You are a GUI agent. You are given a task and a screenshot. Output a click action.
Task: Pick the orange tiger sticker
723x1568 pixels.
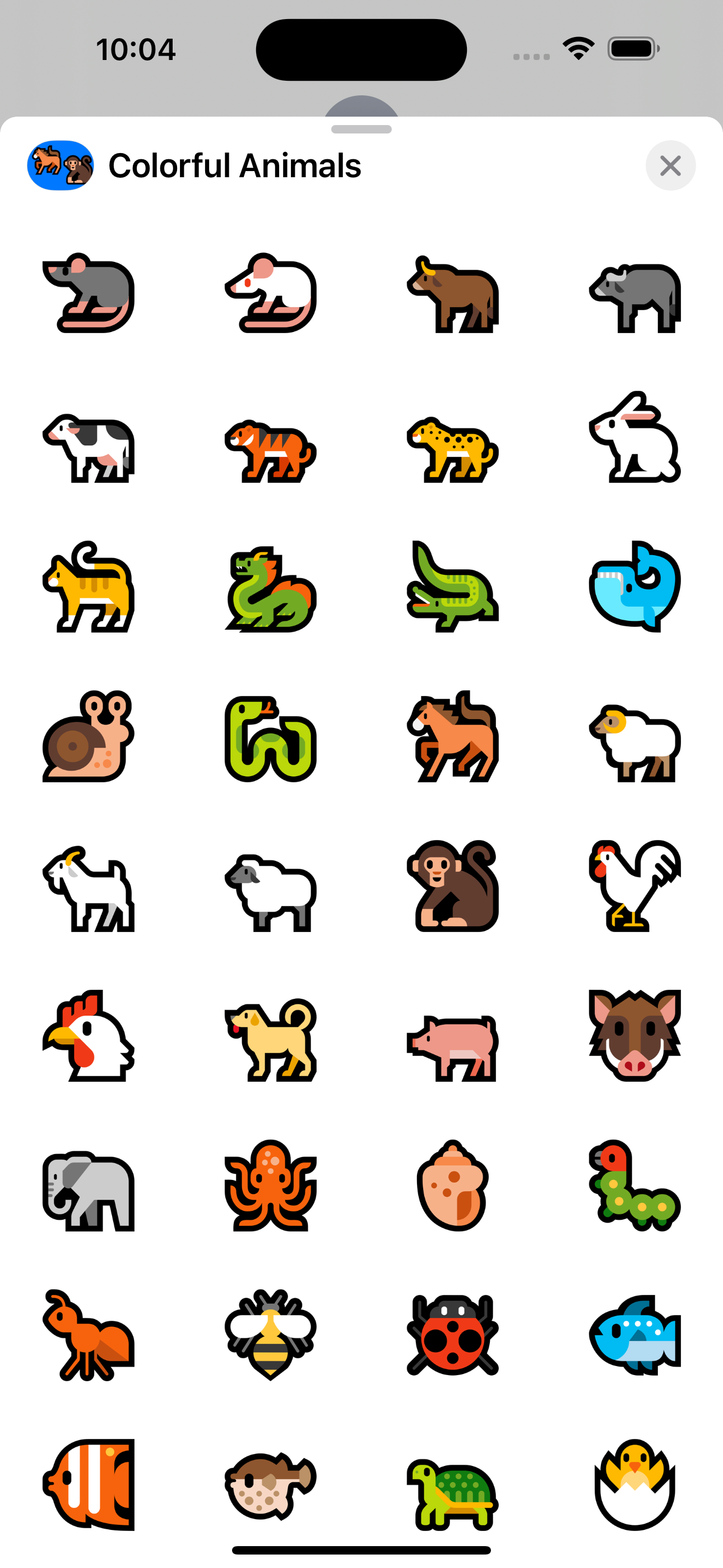270,450
